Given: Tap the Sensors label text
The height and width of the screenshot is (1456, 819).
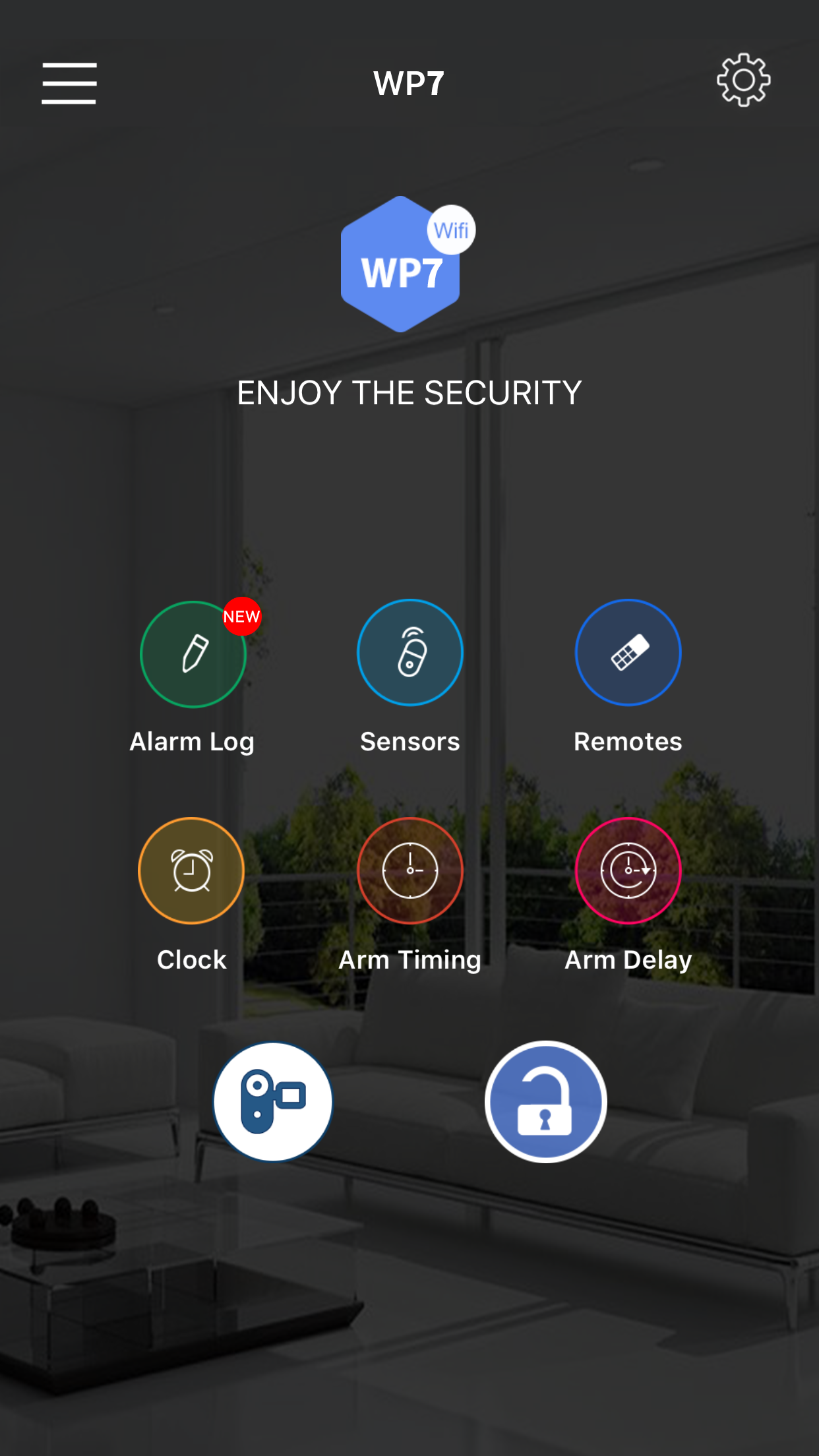Looking at the screenshot, I should [409, 741].
